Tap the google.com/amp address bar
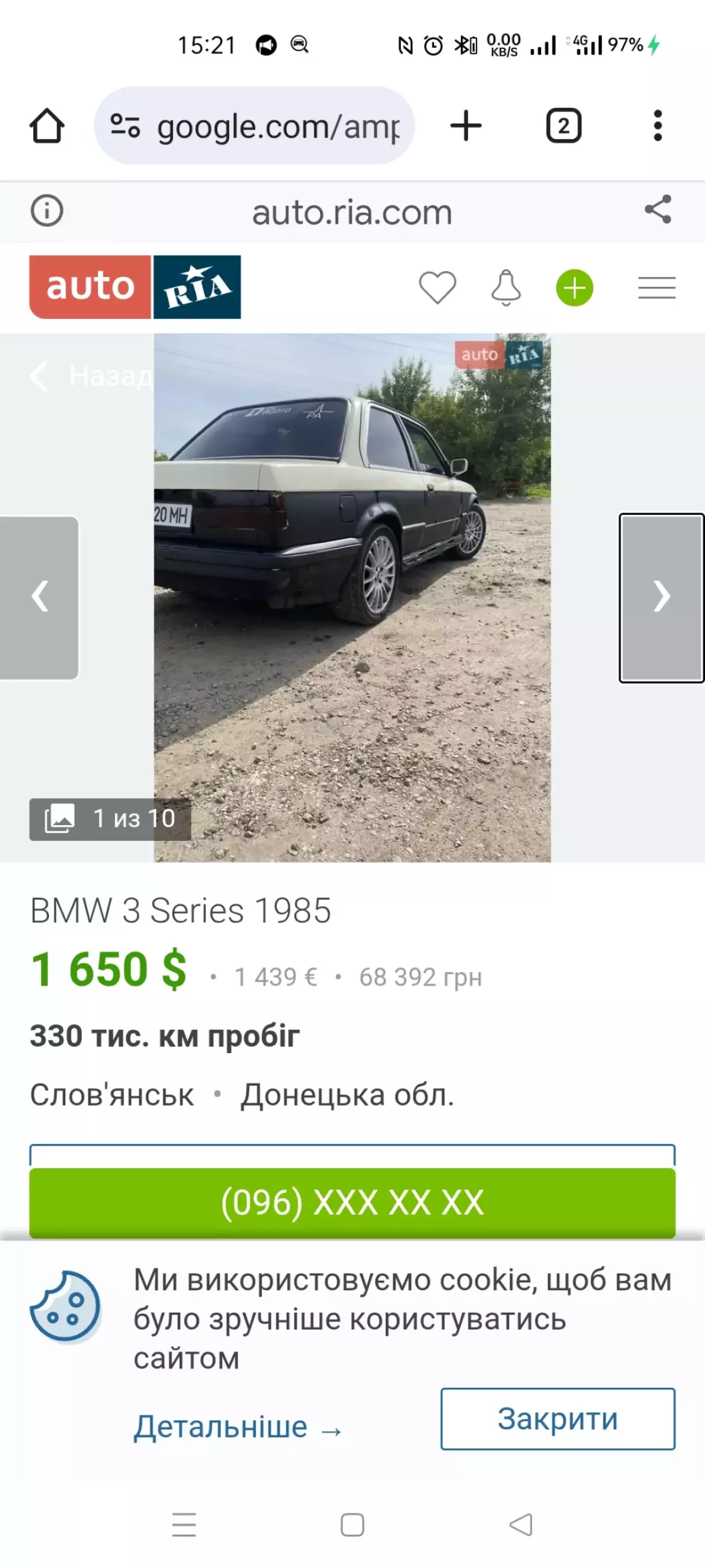Screen dimensions: 705x1568 (x=254, y=125)
